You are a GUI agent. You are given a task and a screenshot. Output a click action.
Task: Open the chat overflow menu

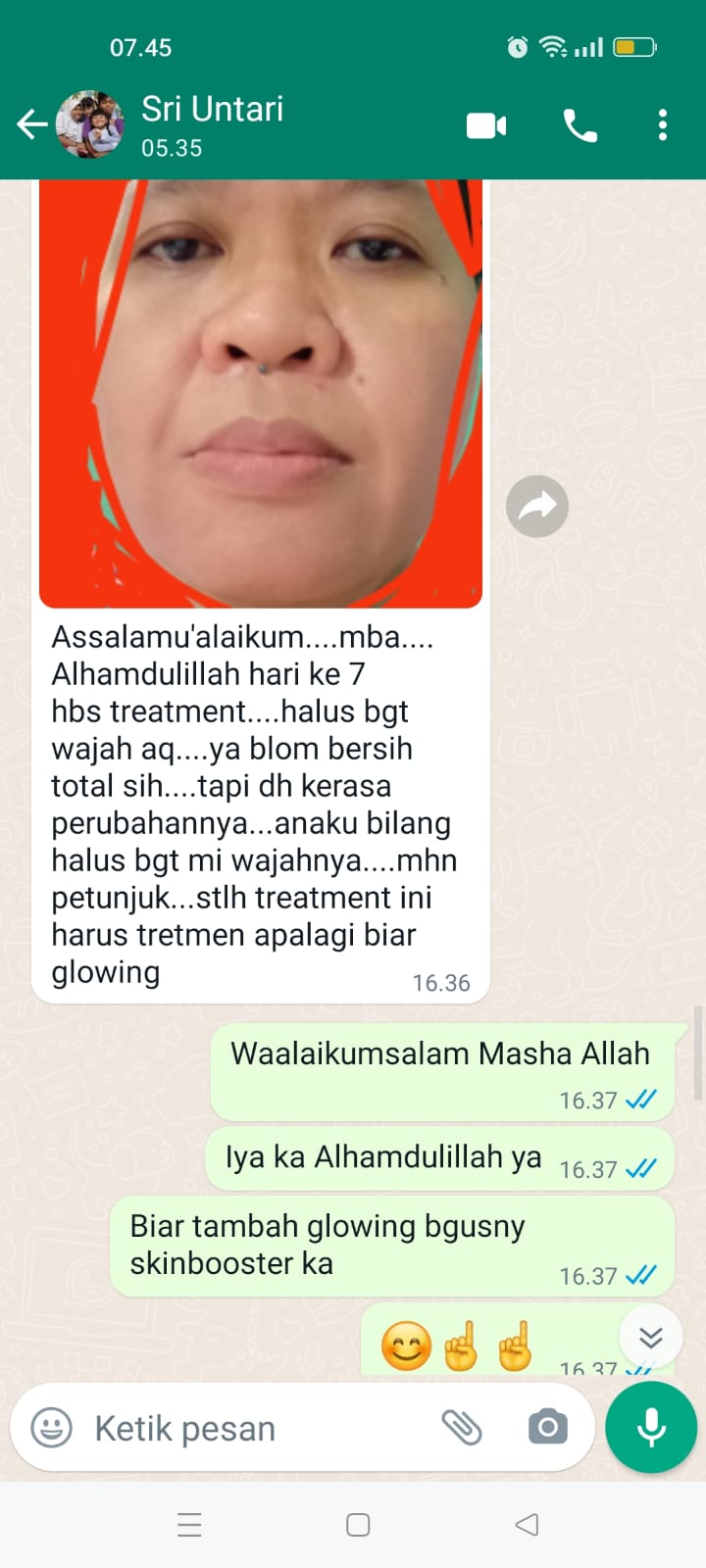663,125
